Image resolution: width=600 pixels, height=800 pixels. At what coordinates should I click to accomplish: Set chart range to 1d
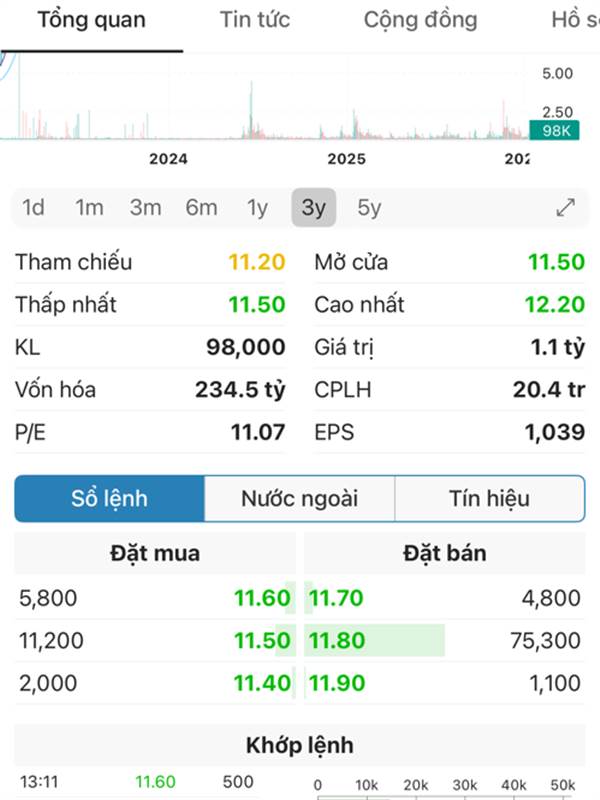tap(33, 208)
